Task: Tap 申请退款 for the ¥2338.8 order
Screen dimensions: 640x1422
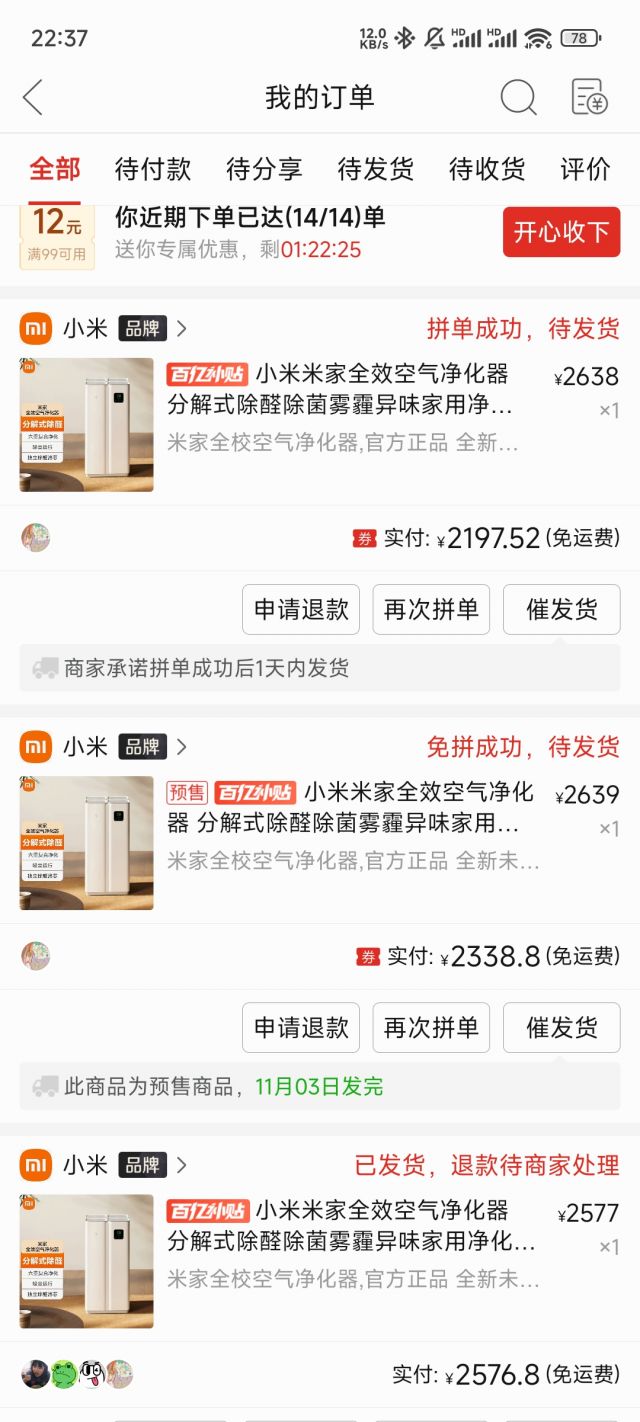Action: point(301,1027)
